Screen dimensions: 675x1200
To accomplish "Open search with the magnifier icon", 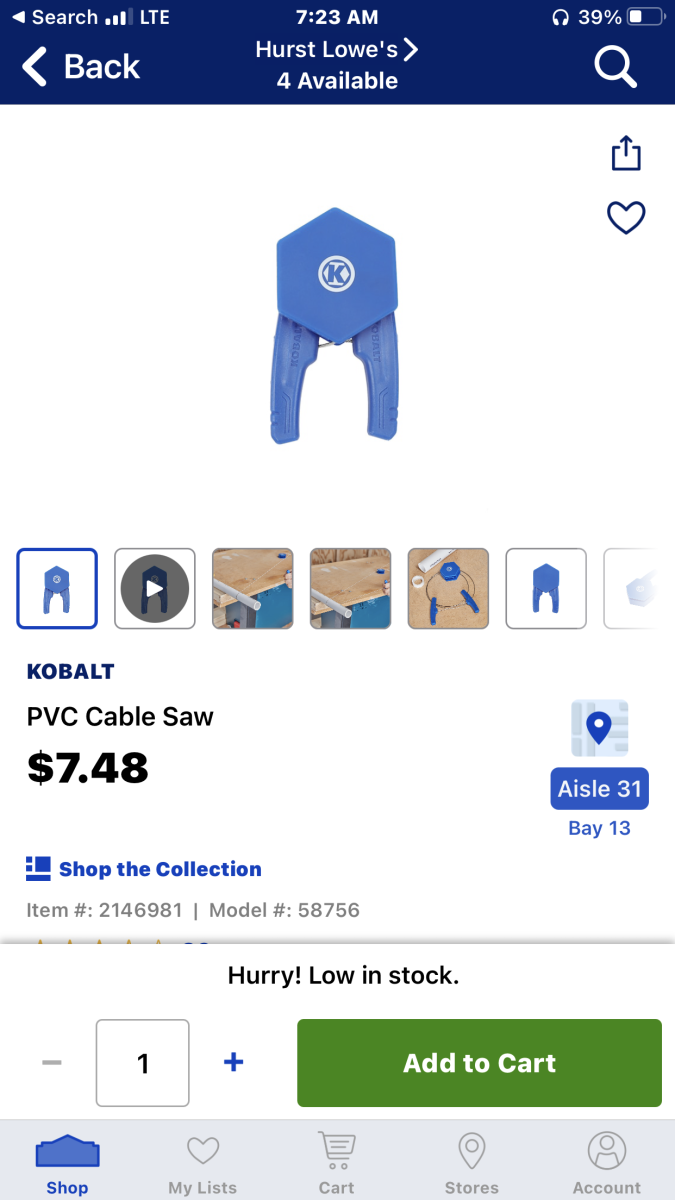I will tap(615, 67).
